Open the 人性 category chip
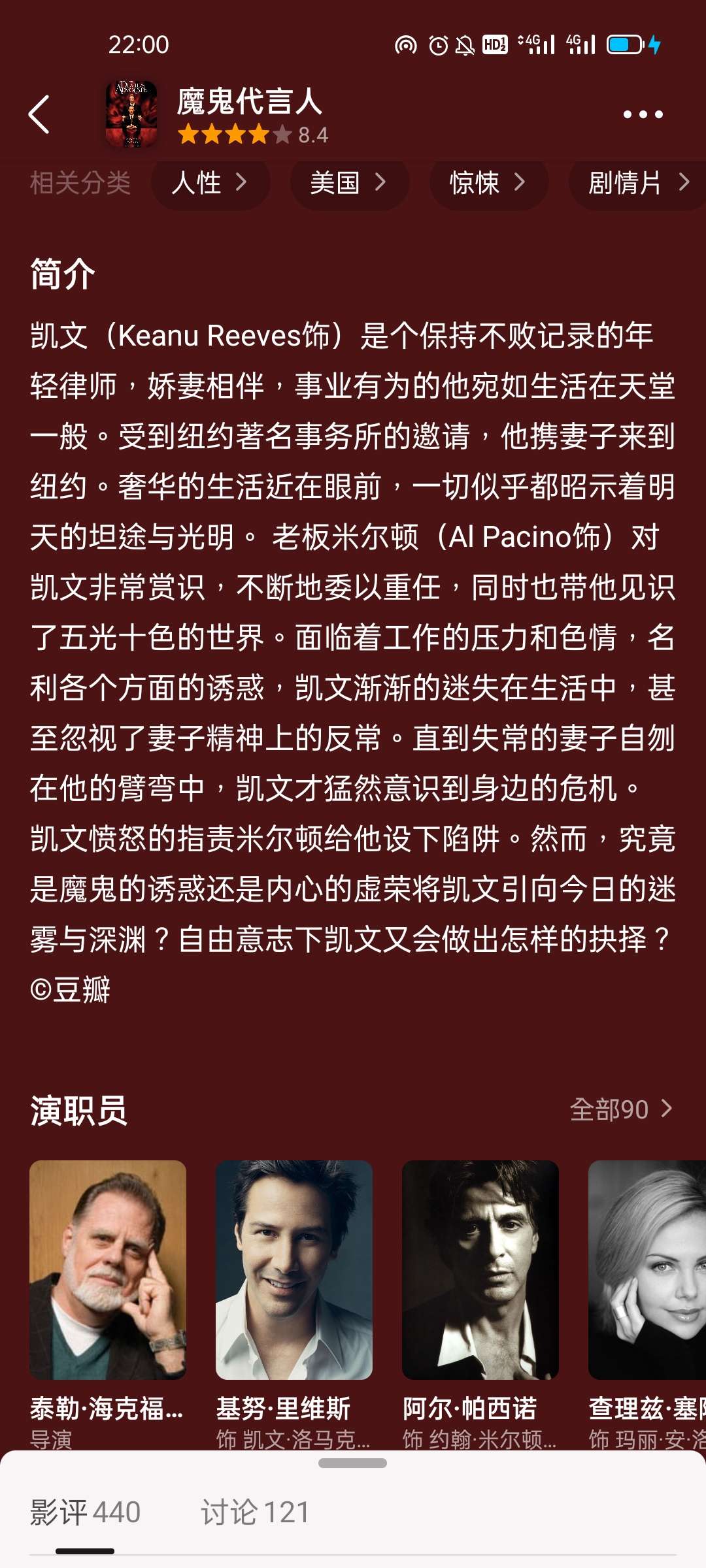Image resolution: width=706 pixels, height=1568 pixels. click(210, 183)
